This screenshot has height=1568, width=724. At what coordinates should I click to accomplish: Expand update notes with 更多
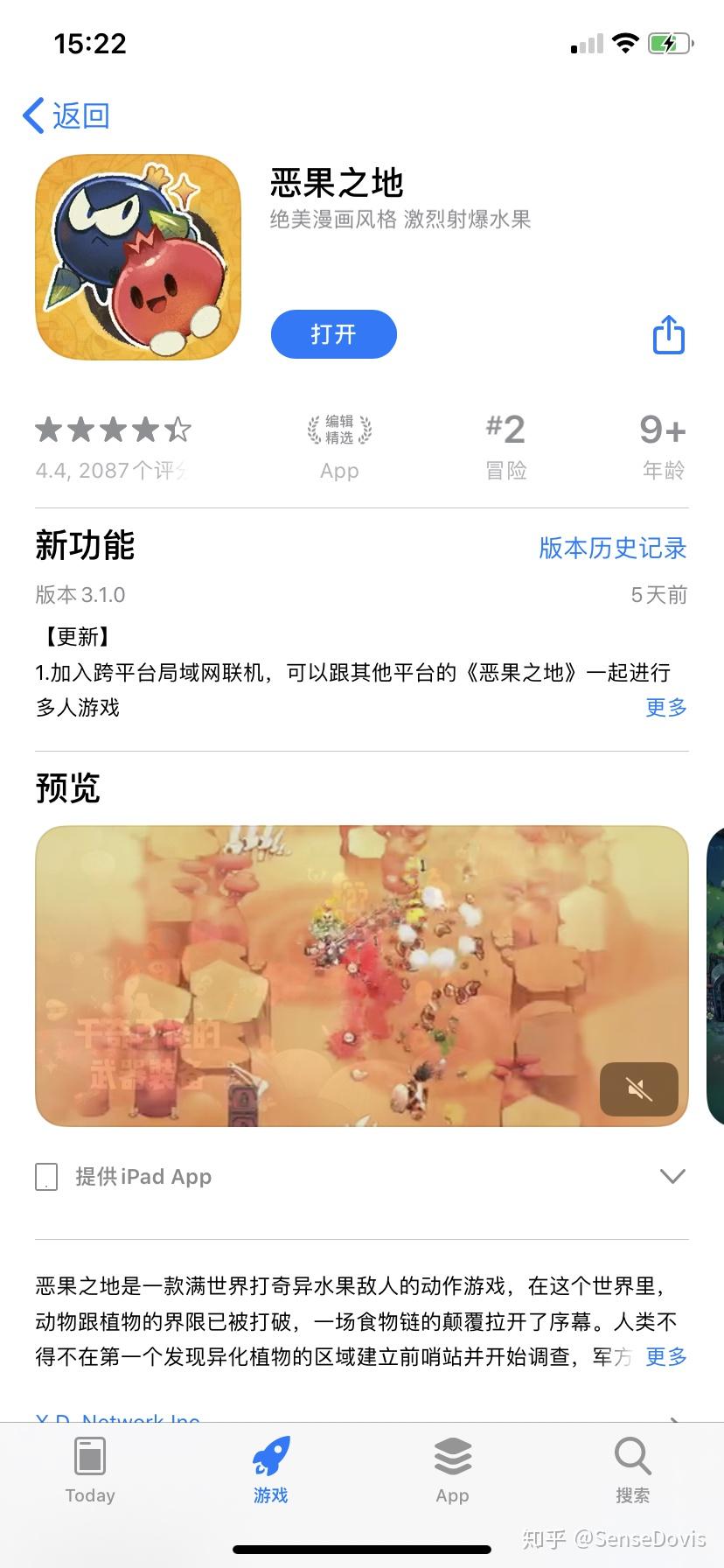pyautogui.click(x=666, y=707)
